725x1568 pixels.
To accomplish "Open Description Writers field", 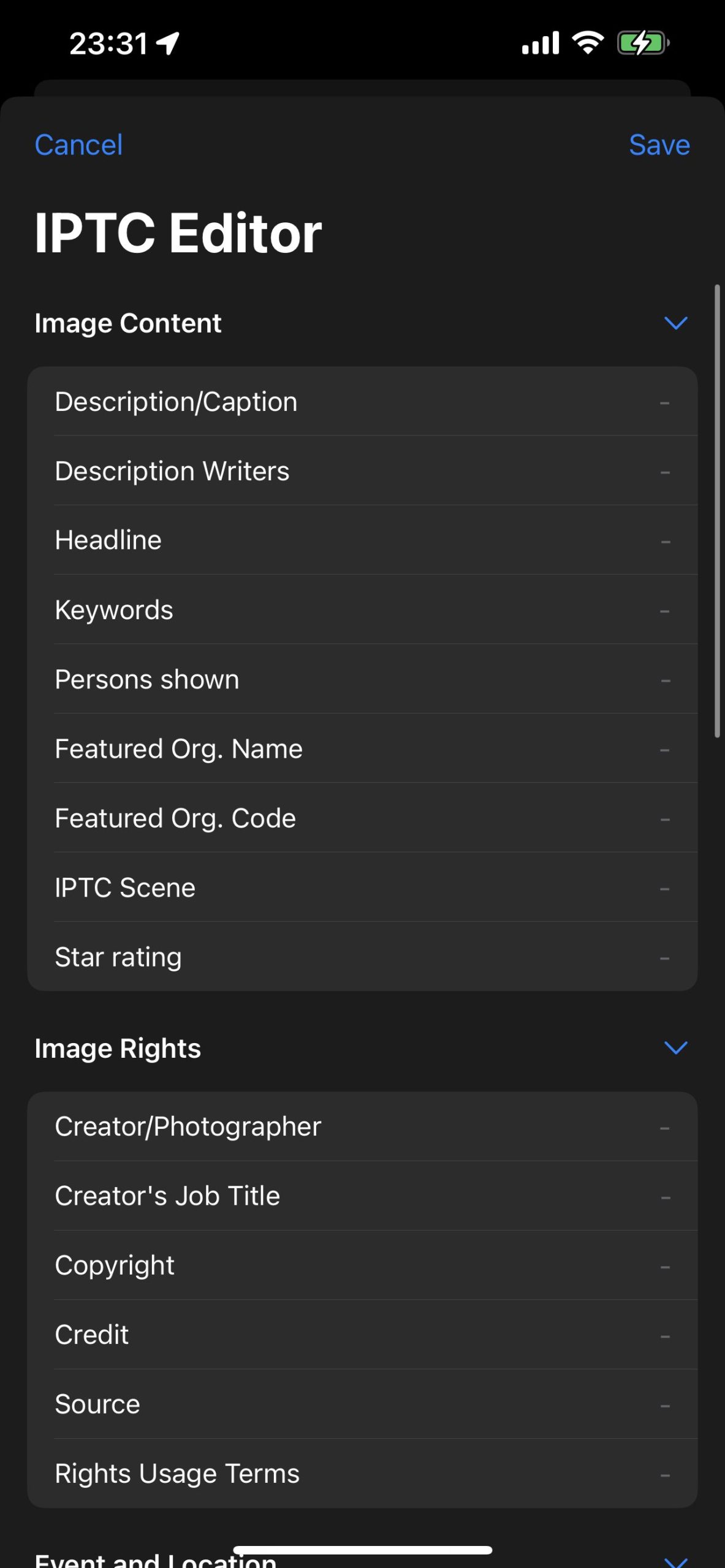I will [362, 471].
